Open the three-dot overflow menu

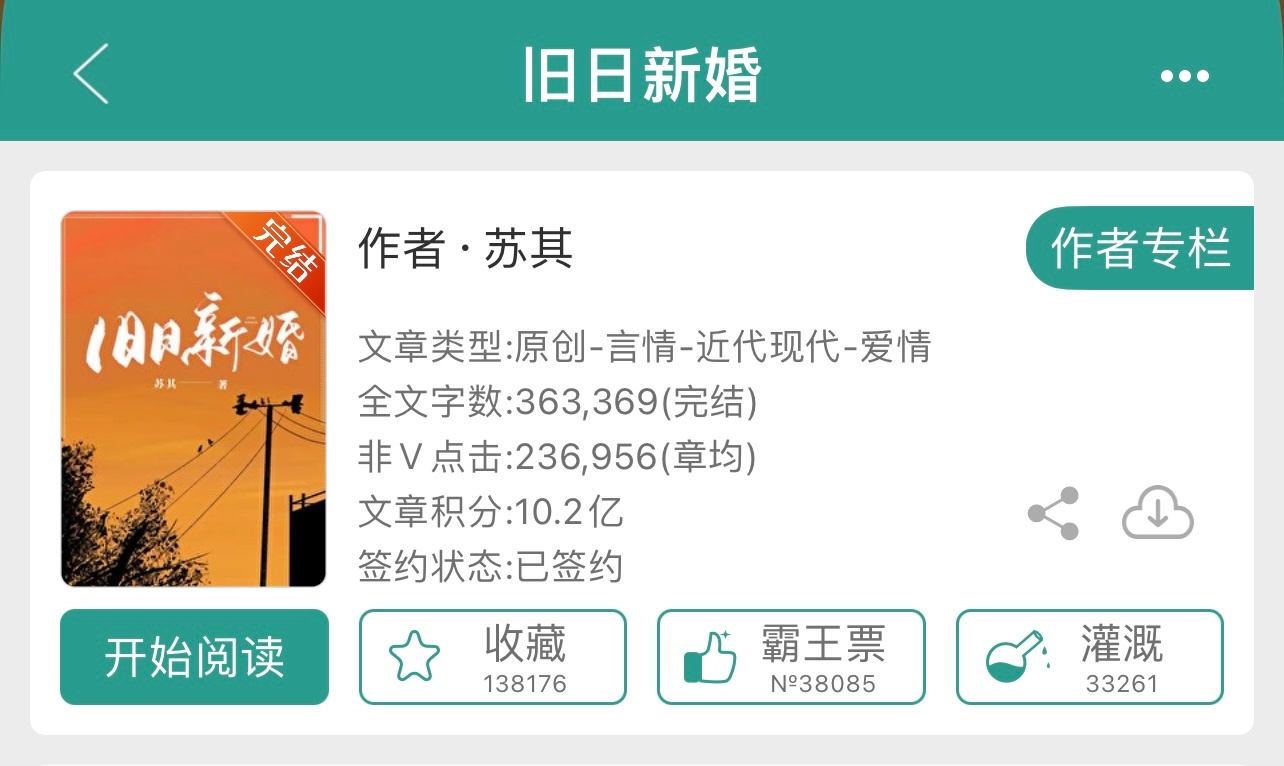(1185, 76)
